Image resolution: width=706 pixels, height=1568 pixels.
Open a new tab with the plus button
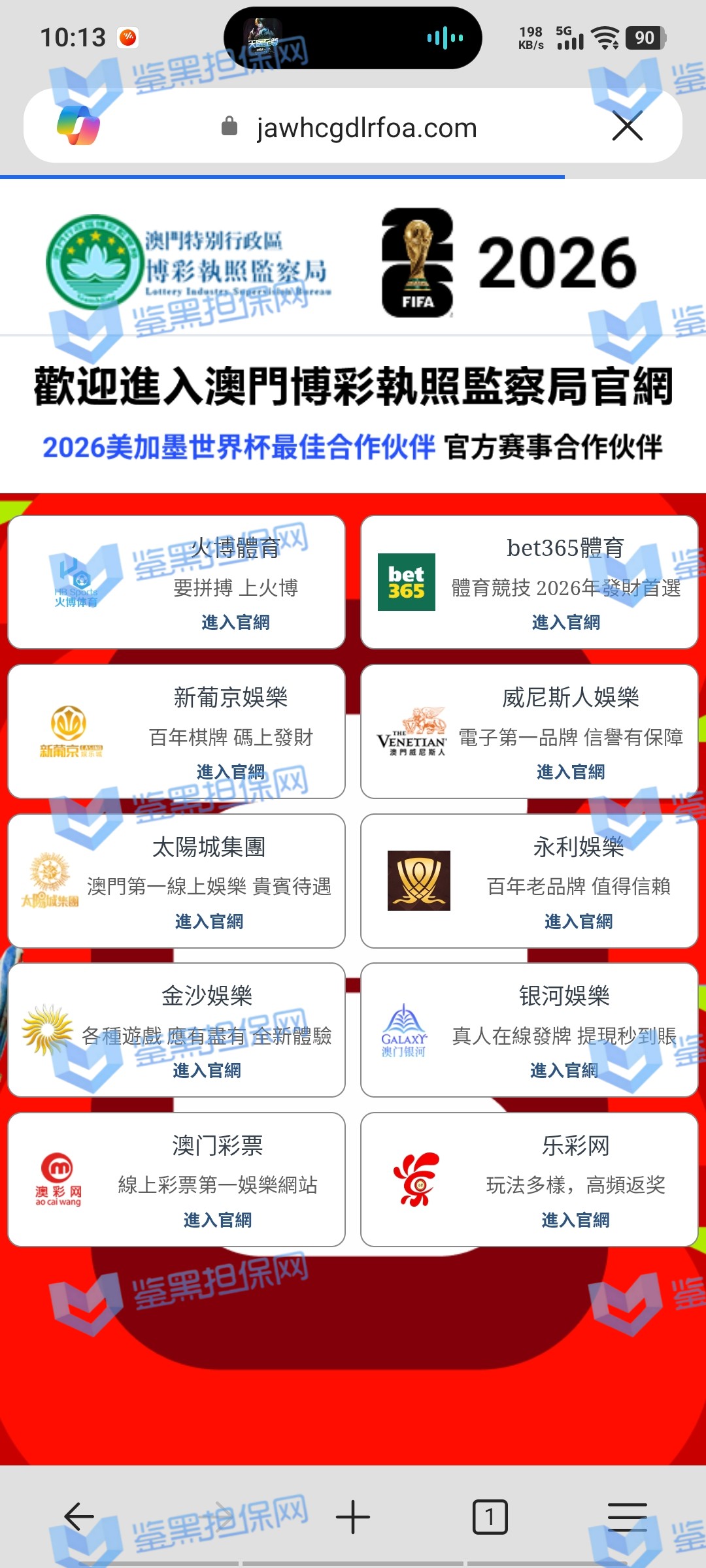[x=353, y=1516]
